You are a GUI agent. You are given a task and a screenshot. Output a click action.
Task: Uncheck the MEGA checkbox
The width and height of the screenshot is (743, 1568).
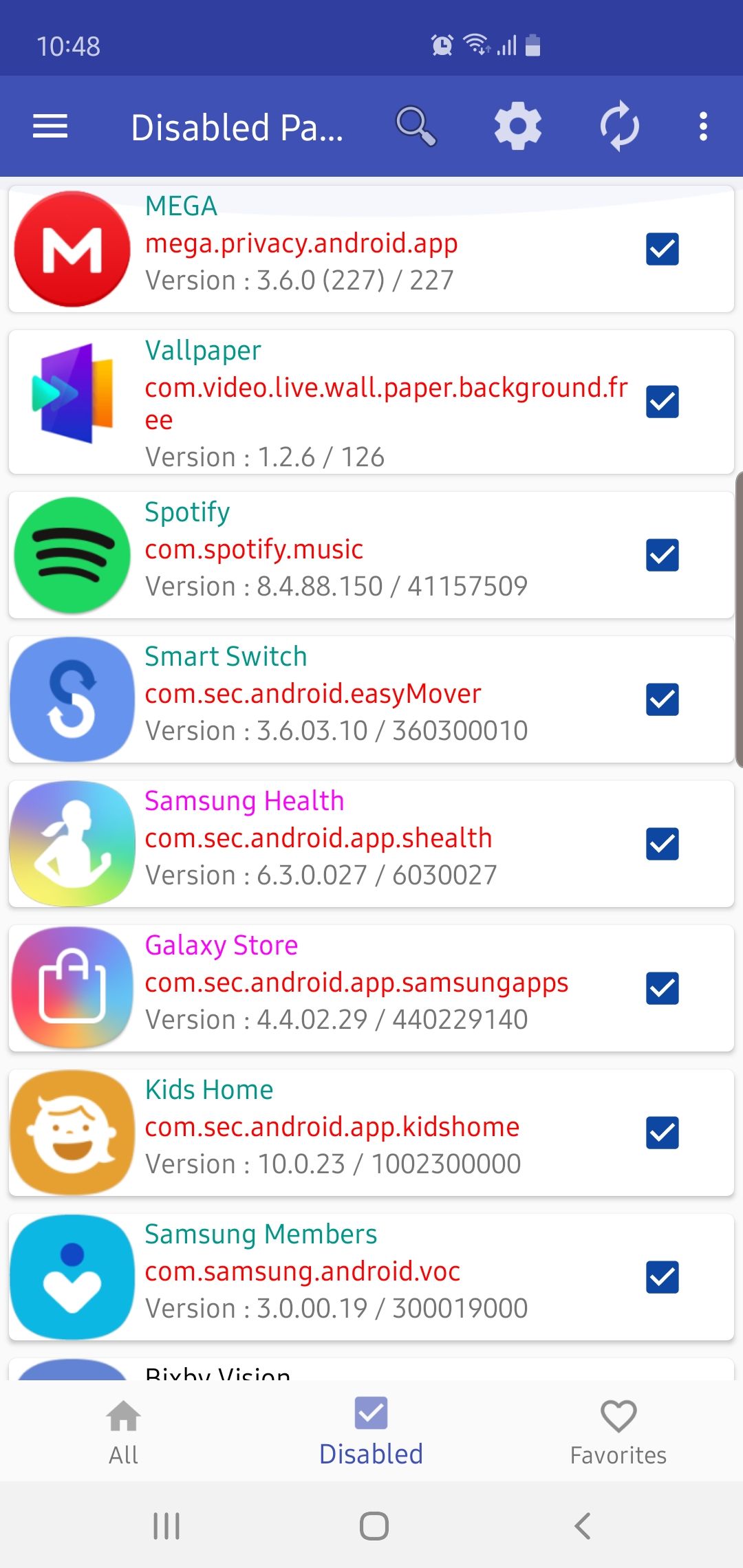click(x=663, y=249)
